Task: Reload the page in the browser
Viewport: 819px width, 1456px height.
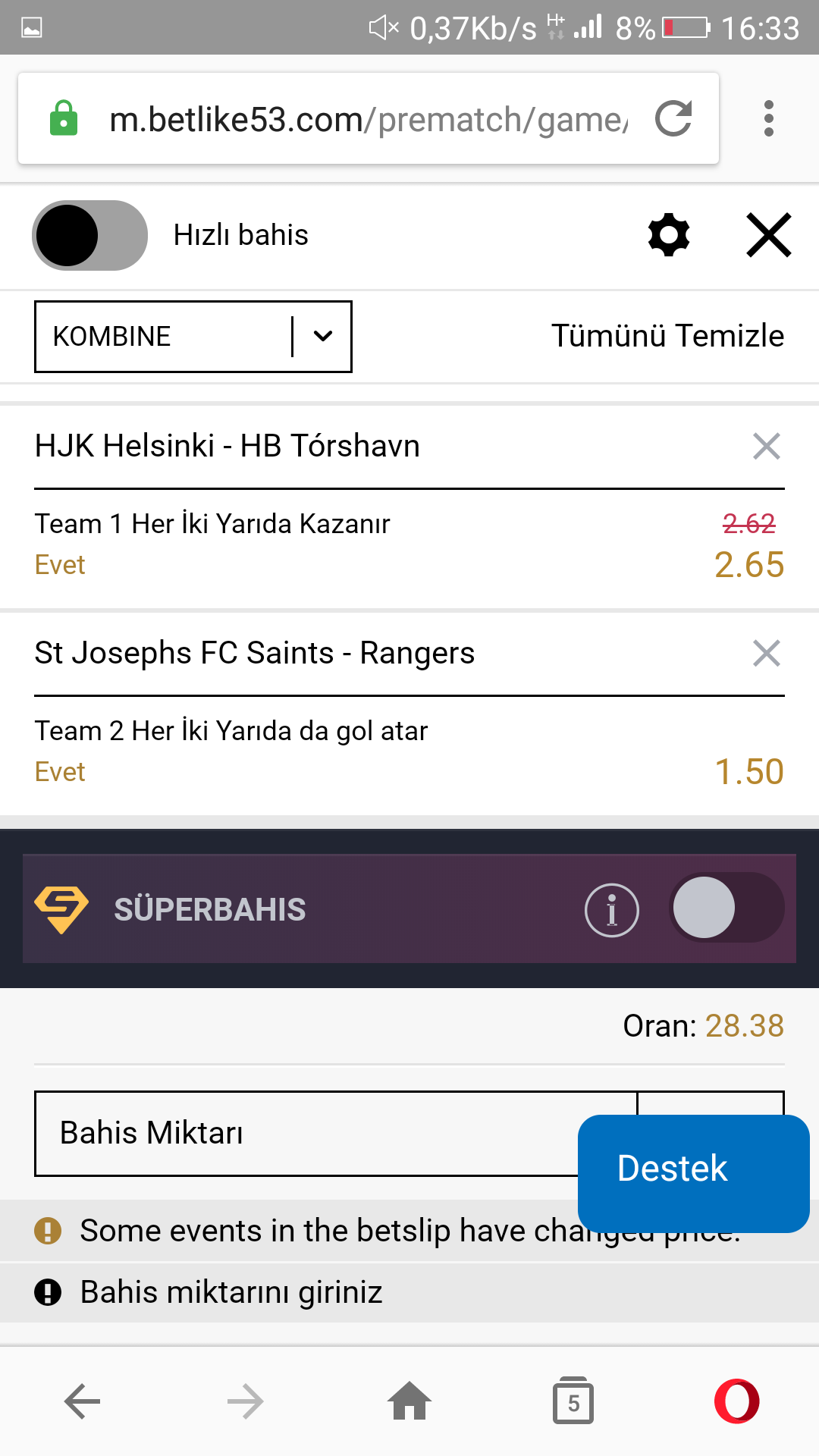Action: (x=673, y=119)
